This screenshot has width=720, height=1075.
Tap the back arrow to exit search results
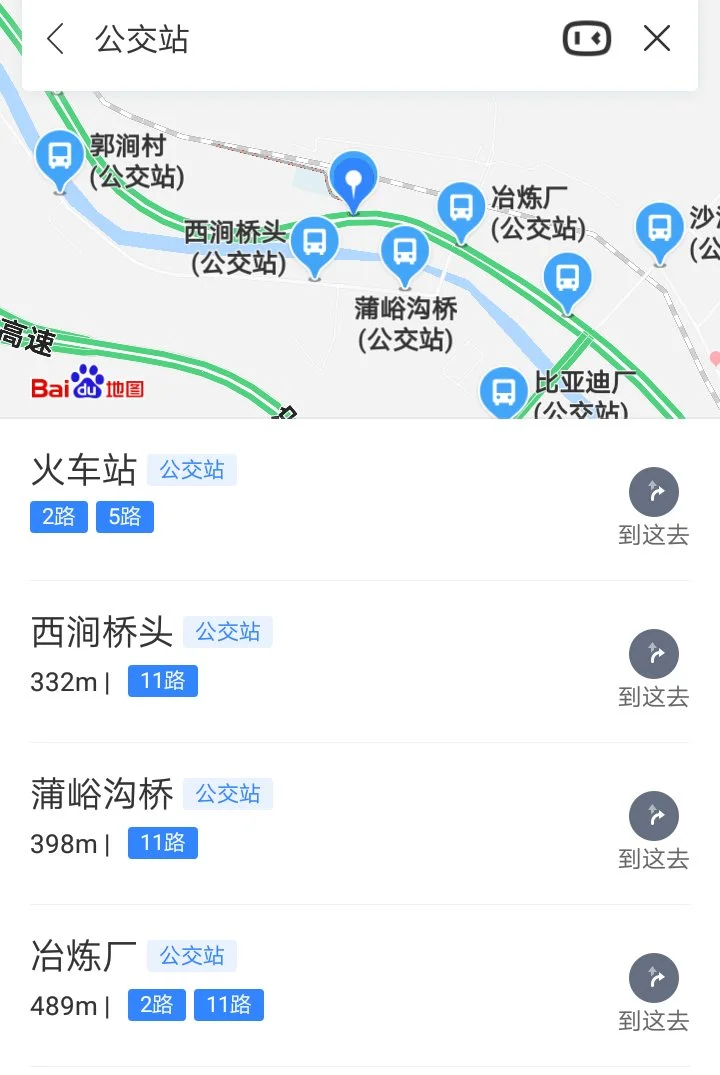(x=55, y=39)
